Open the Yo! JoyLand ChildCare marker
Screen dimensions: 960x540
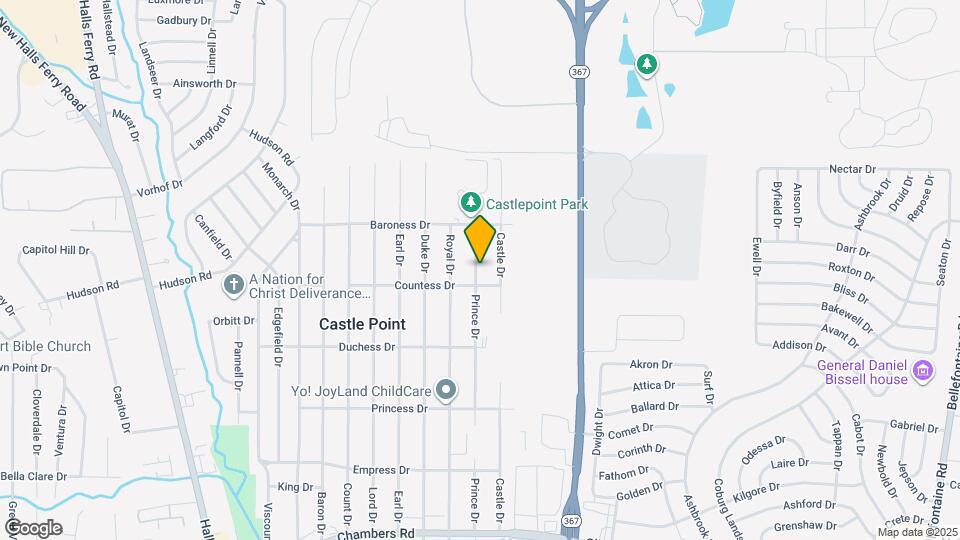[x=447, y=390]
